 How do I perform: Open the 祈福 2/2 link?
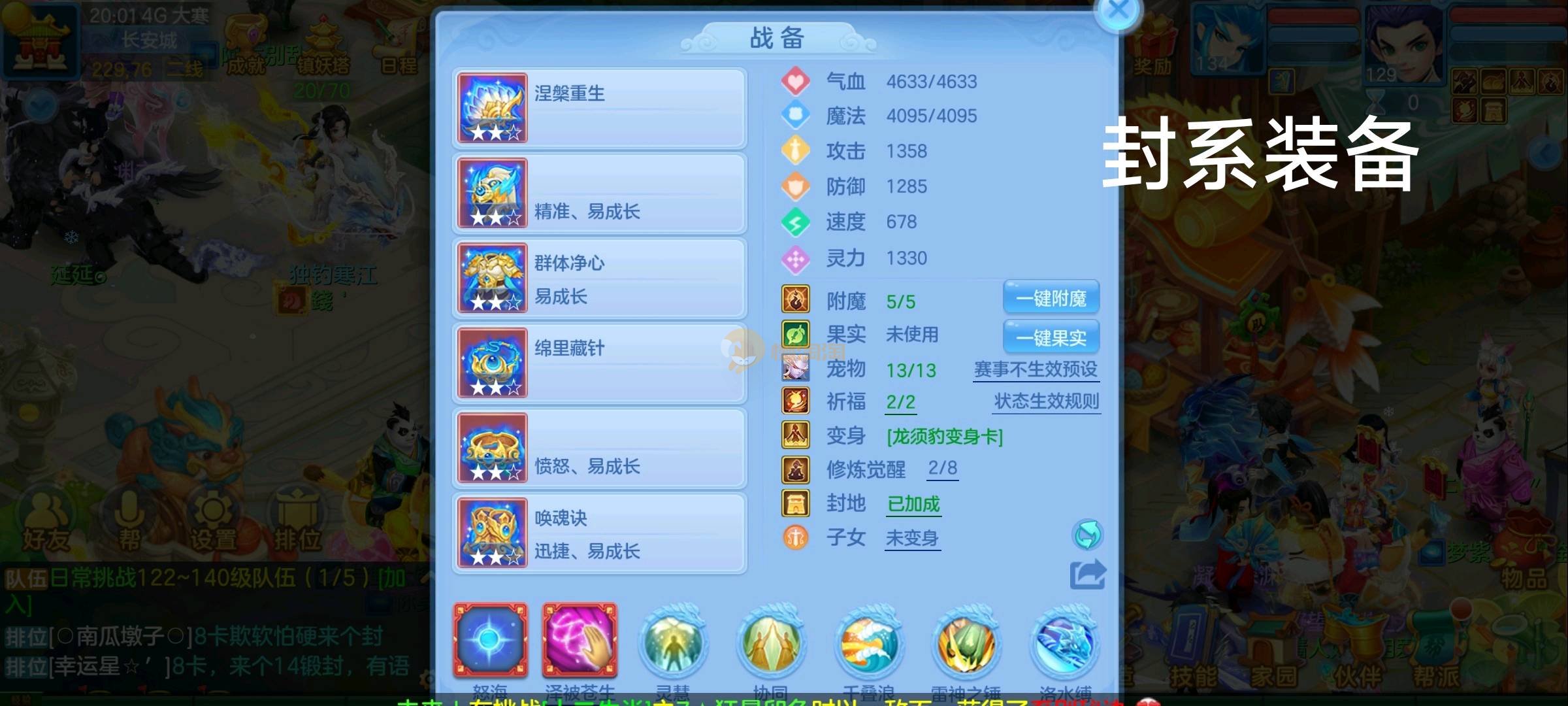pyautogui.click(x=900, y=402)
